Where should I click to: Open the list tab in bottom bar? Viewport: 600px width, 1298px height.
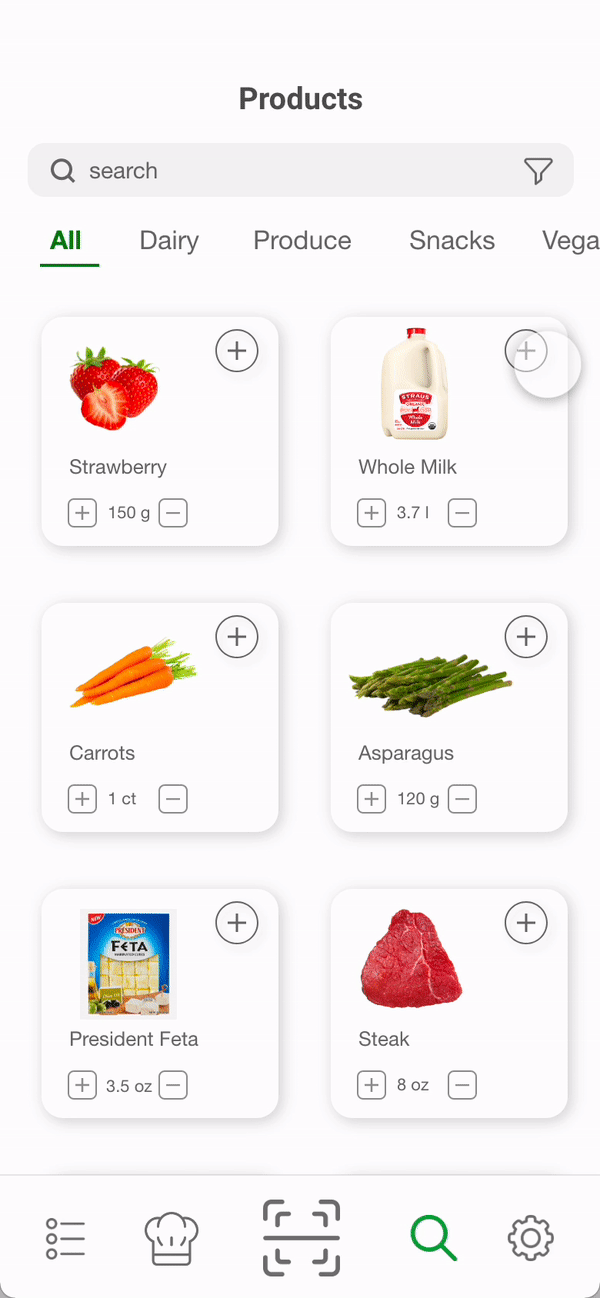(66, 1239)
